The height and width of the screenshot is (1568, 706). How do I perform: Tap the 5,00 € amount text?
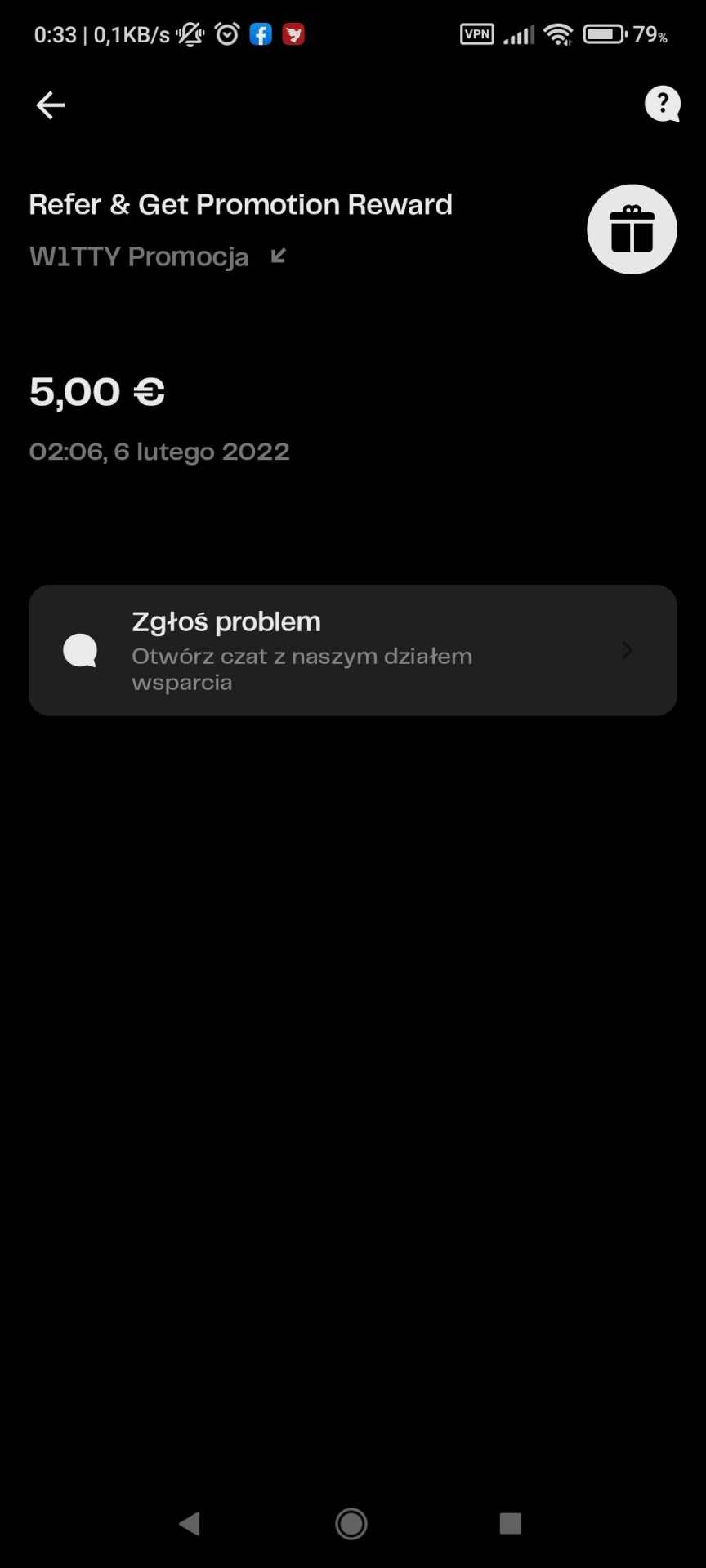(96, 391)
